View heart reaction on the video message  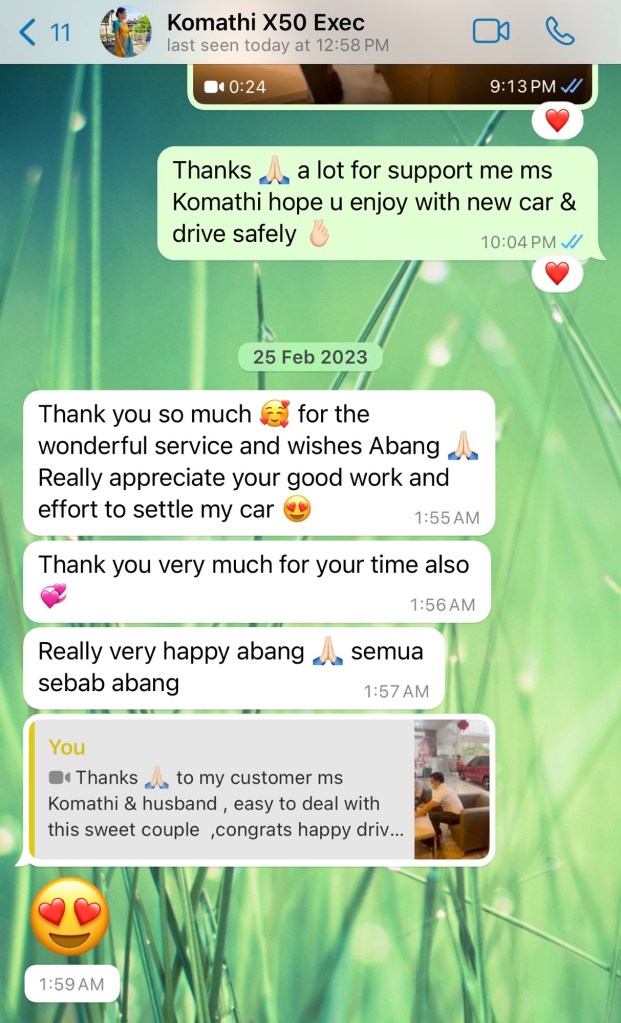(x=557, y=122)
